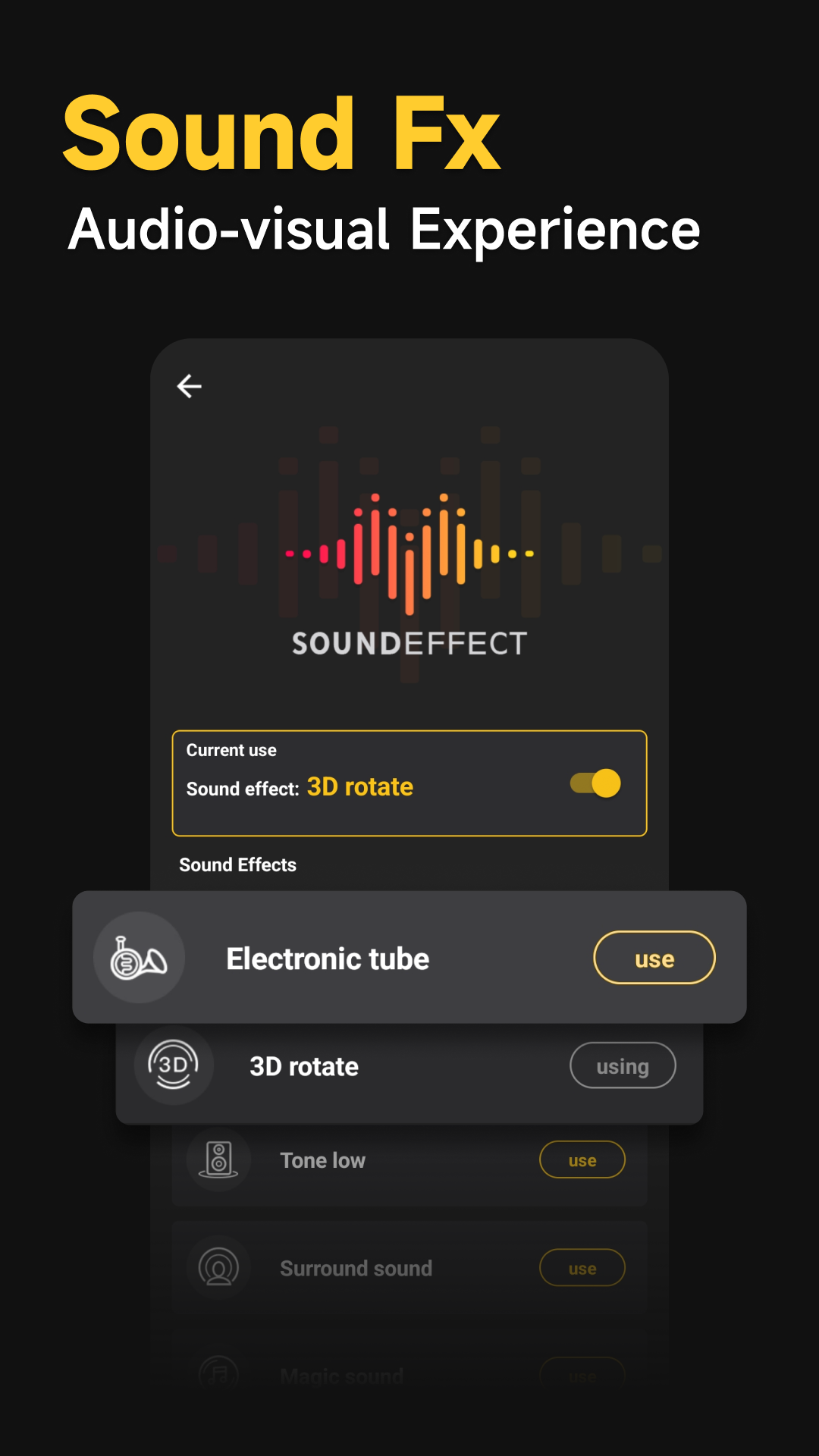Select the Surround sound list entry

[356, 1267]
